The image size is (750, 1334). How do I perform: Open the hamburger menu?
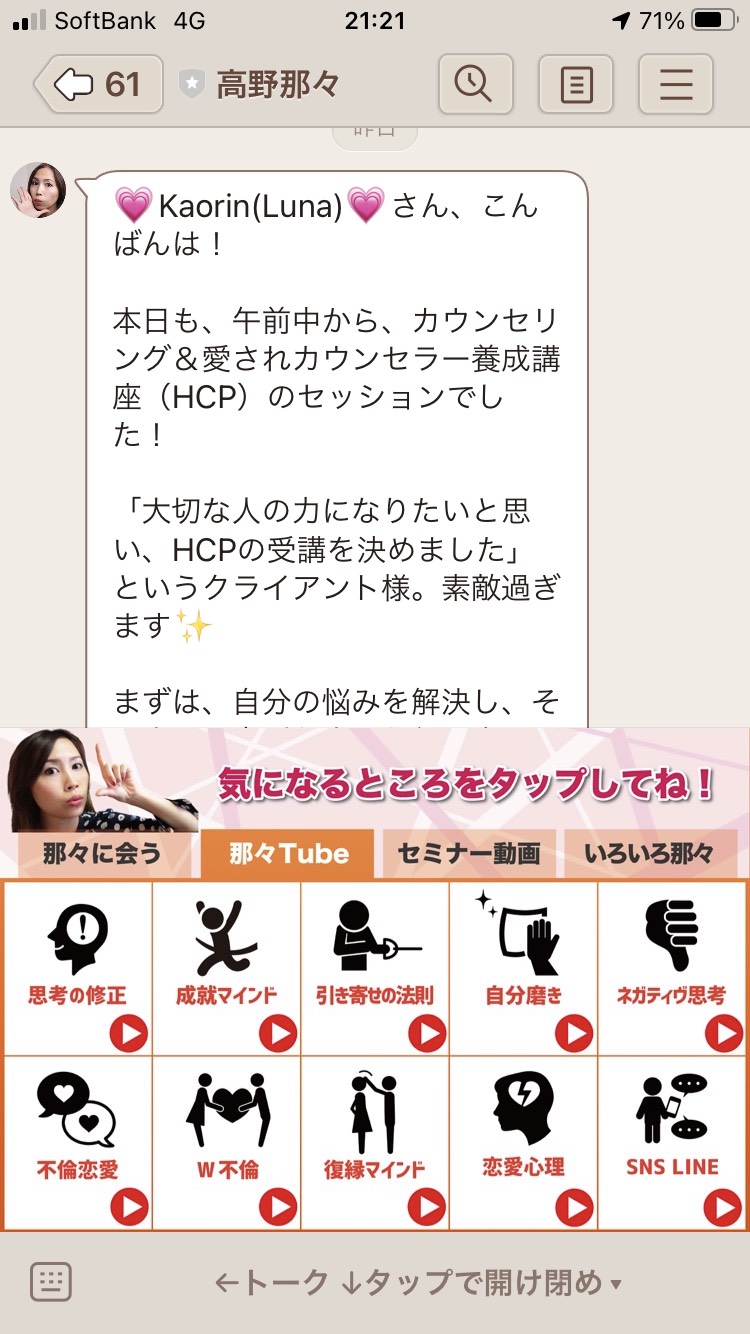tap(676, 84)
